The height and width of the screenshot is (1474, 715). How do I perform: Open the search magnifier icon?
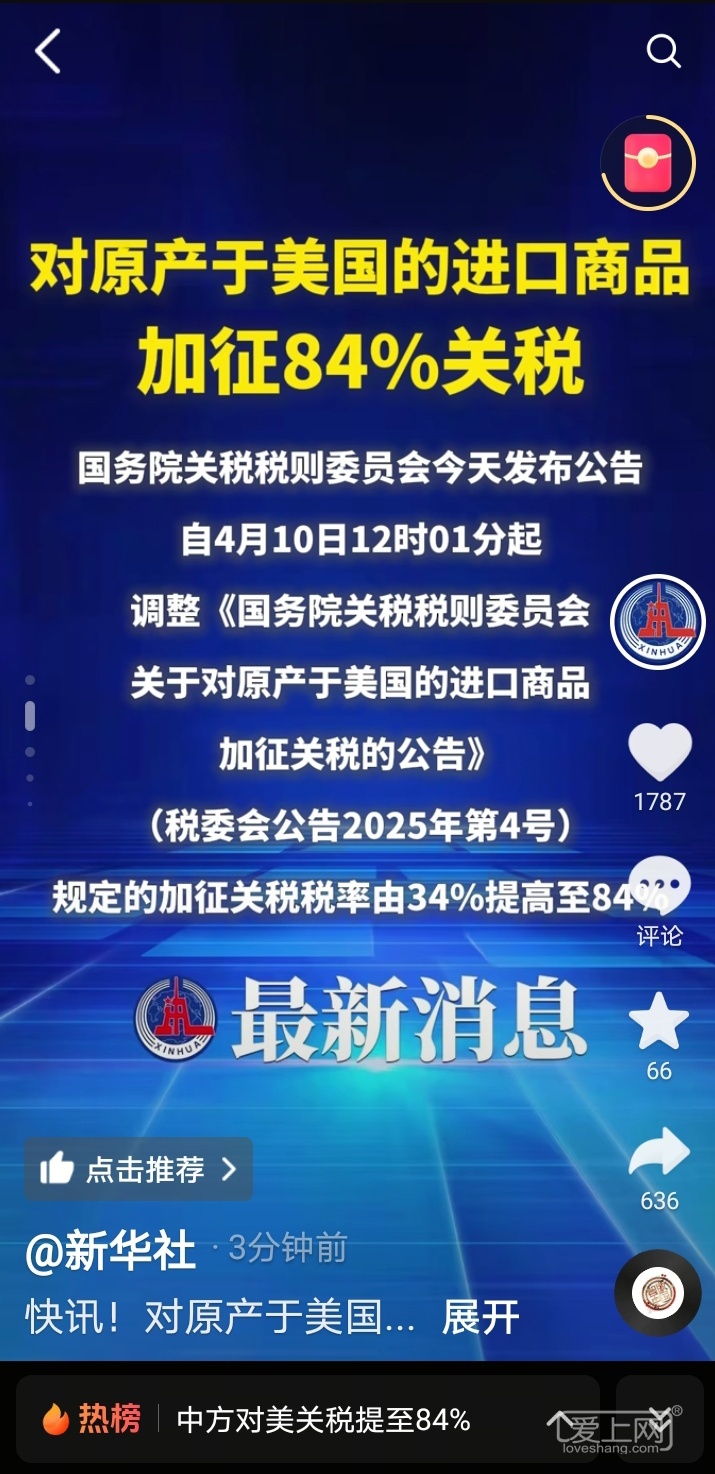coord(663,51)
